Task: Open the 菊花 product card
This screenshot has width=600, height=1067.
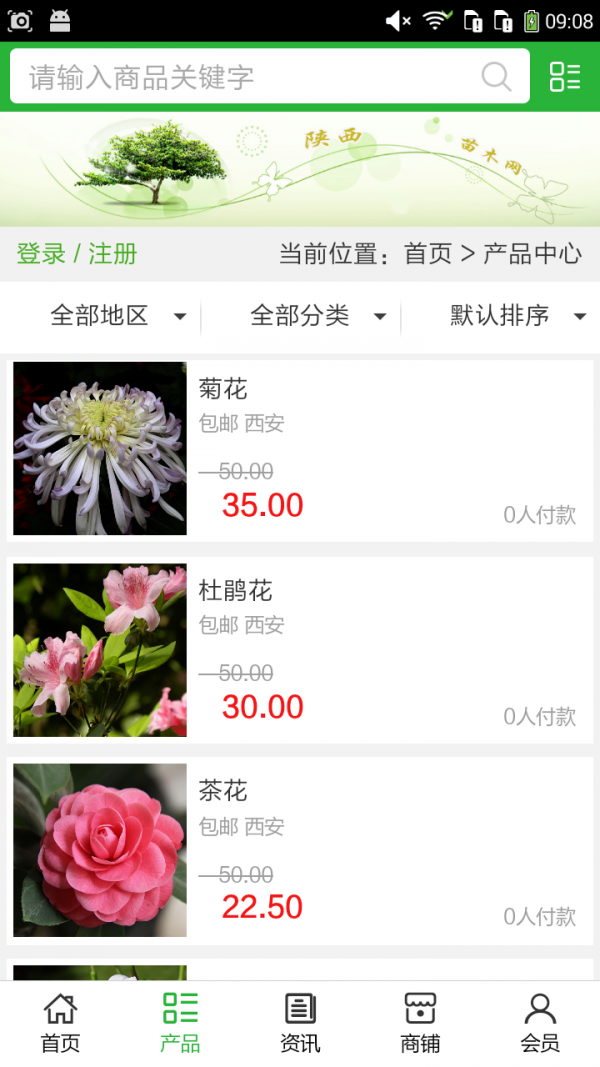Action: coord(300,449)
